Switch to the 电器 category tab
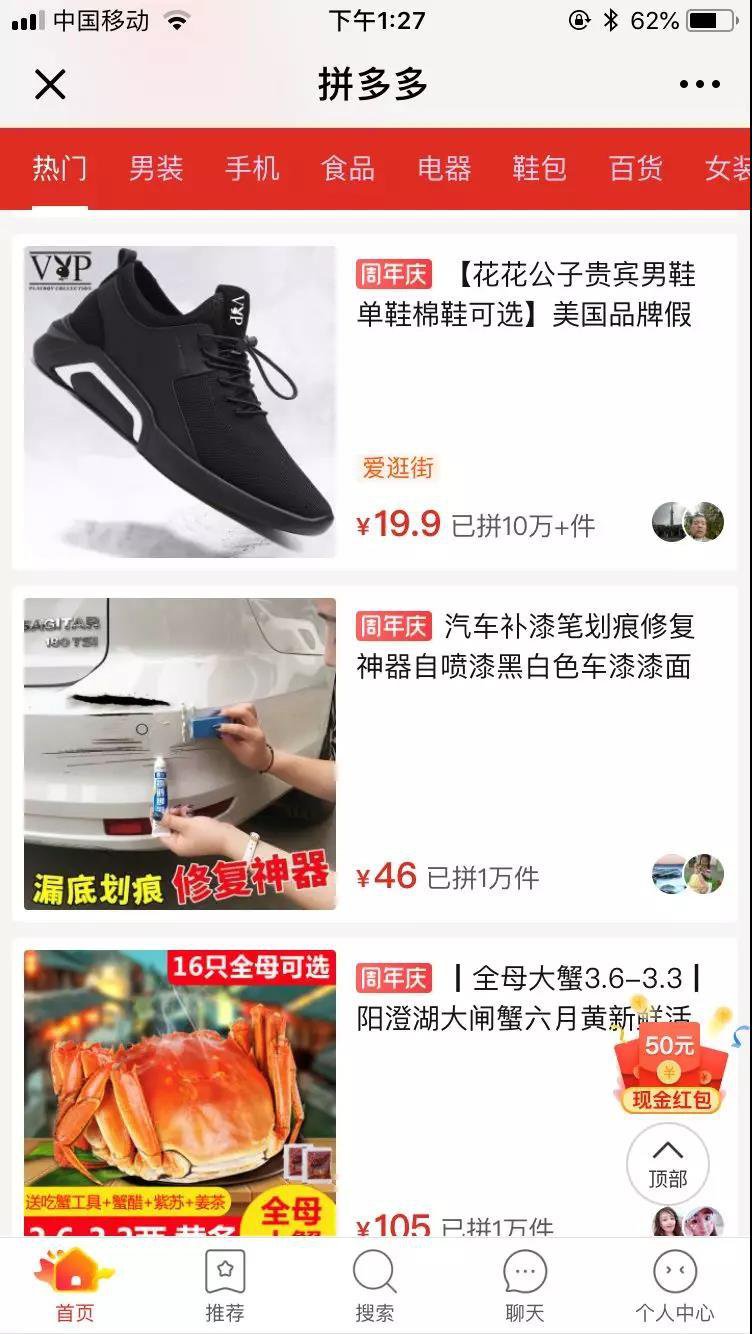The width and height of the screenshot is (752, 1334). point(444,169)
